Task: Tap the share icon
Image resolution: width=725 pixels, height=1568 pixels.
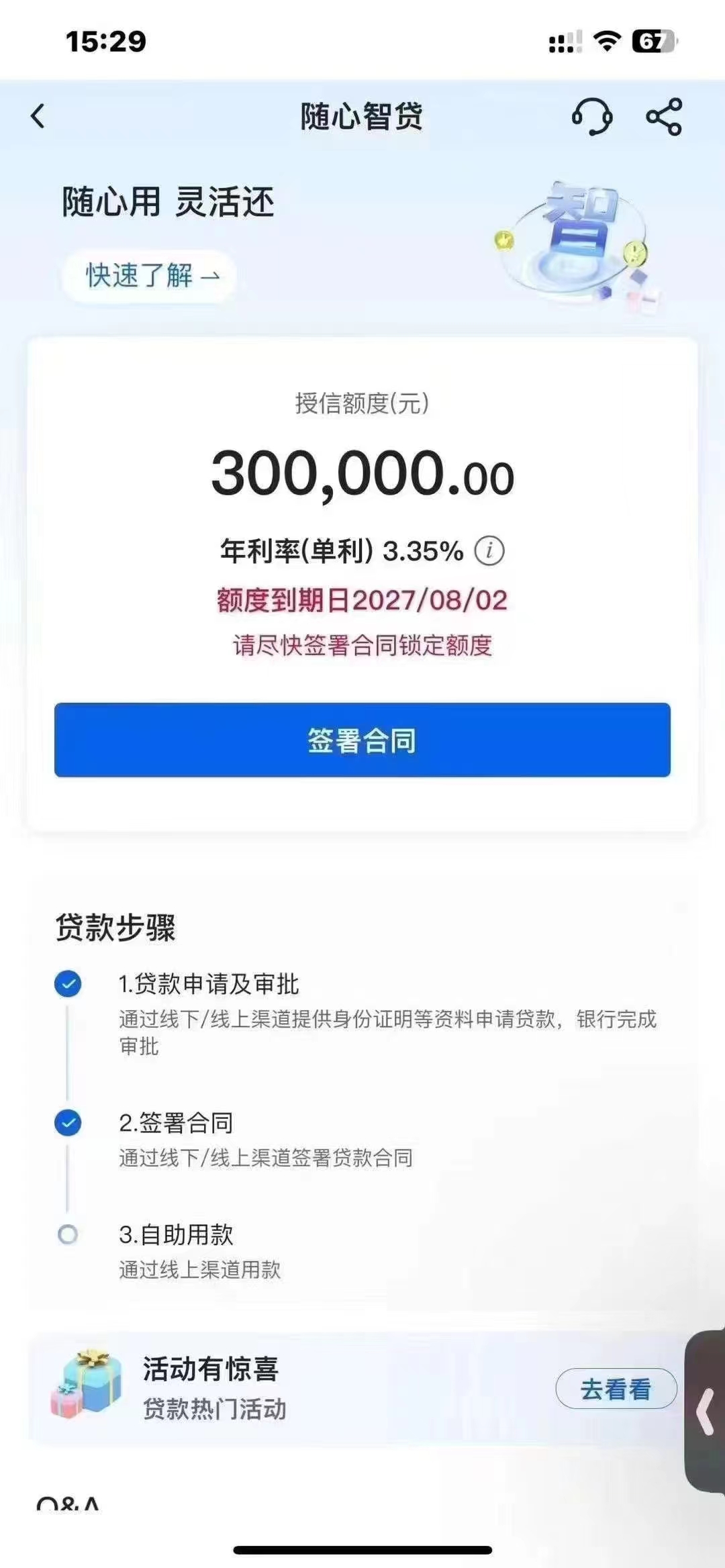Action: click(662, 116)
